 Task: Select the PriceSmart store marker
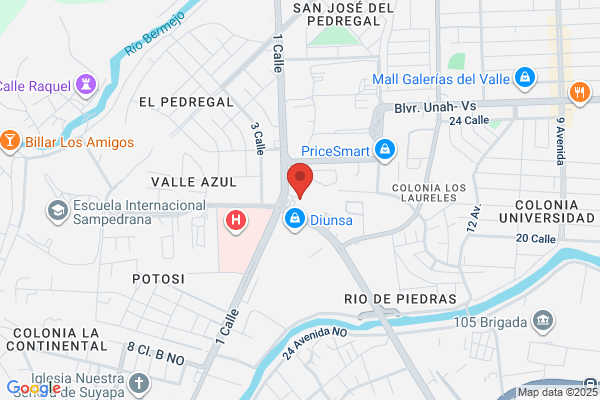click(x=385, y=150)
